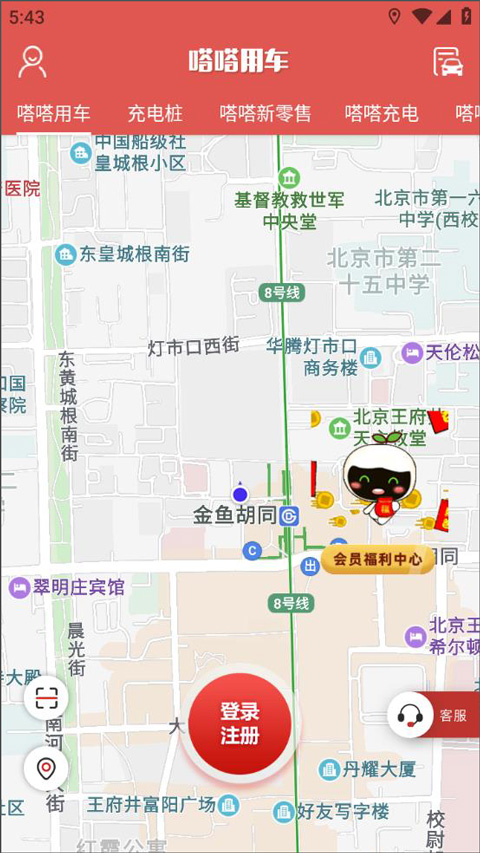Open the car orders icon

click(x=448, y=61)
